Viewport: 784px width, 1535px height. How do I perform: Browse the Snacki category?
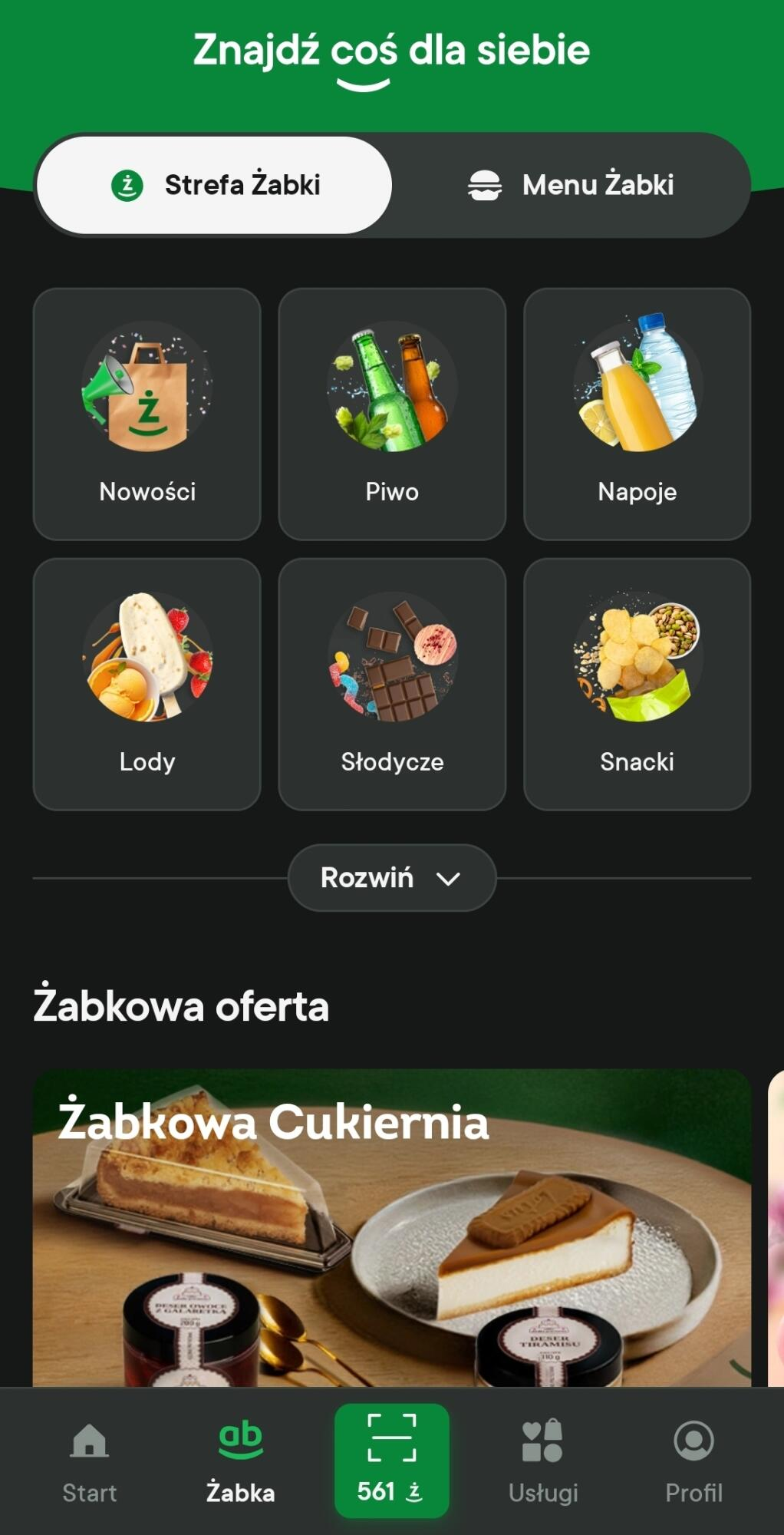tap(637, 684)
